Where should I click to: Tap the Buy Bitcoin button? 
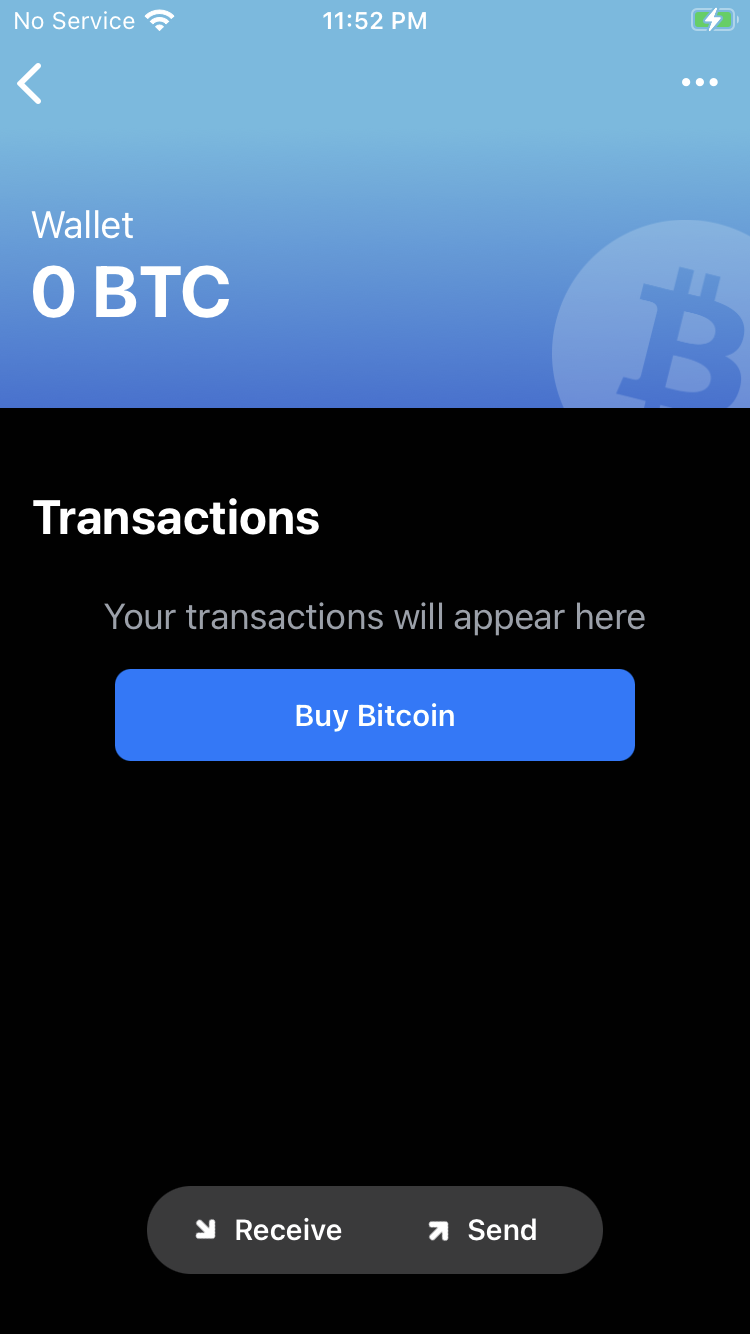point(375,715)
